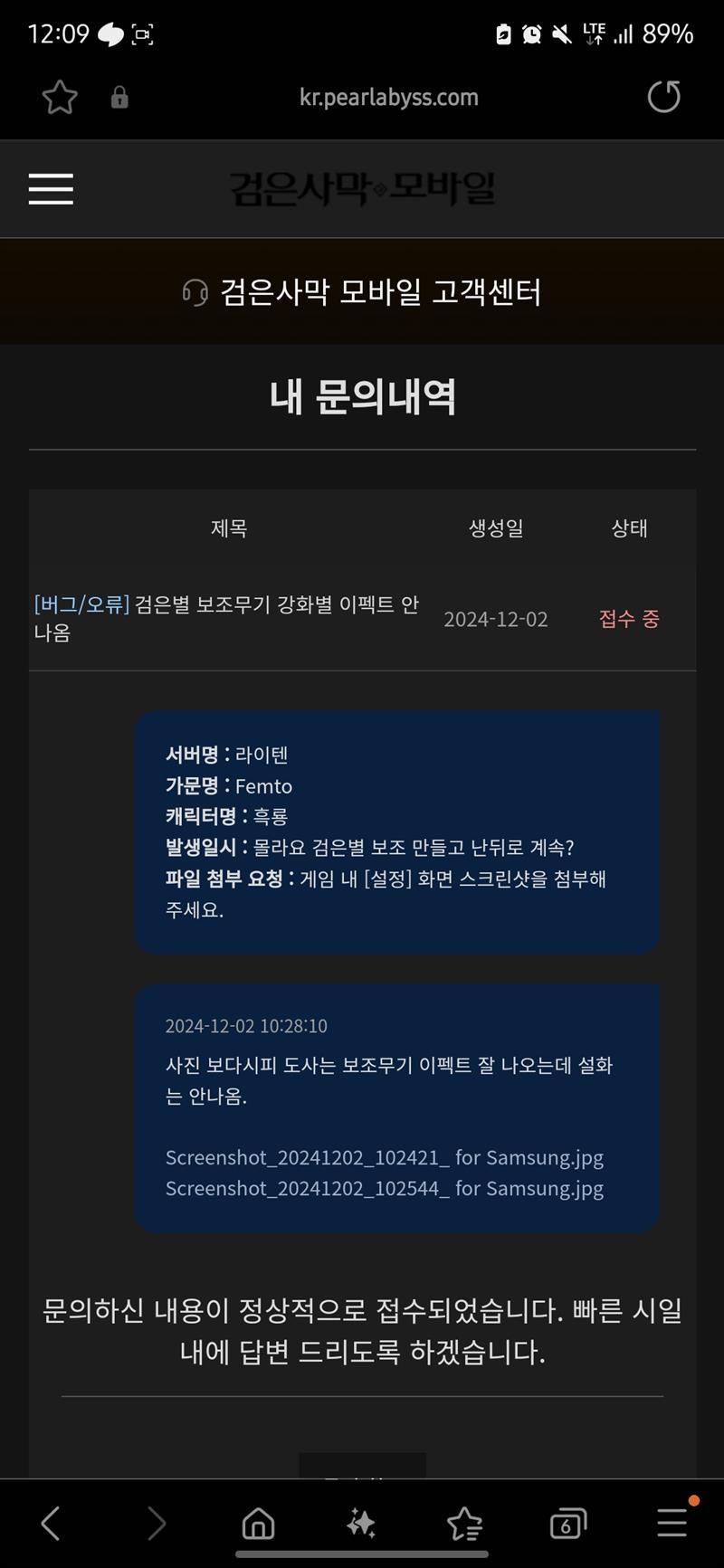Reload the page
Viewport: 724px width, 1568px height.
click(663, 97)
